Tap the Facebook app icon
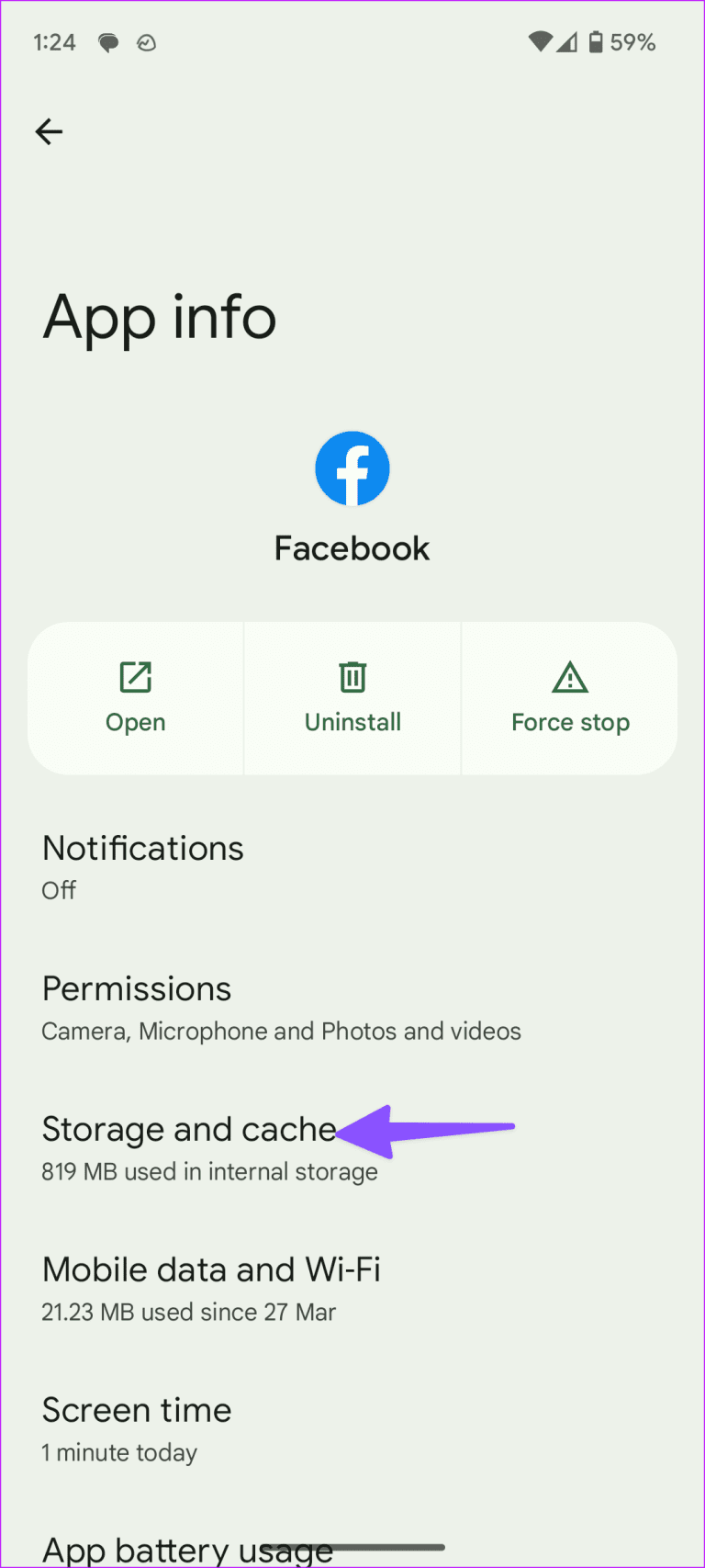This screenshot has width=705, height=1568. pyautogui.click(x=352, y=468)
